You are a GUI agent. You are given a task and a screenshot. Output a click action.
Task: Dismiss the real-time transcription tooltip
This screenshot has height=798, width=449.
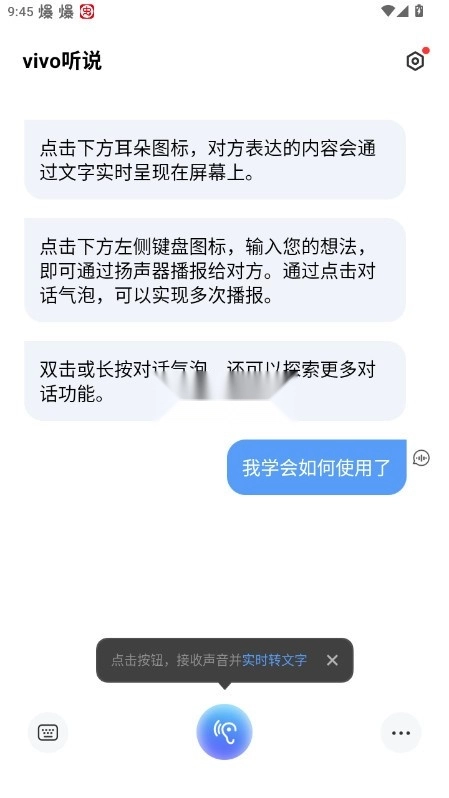[332, 660]
